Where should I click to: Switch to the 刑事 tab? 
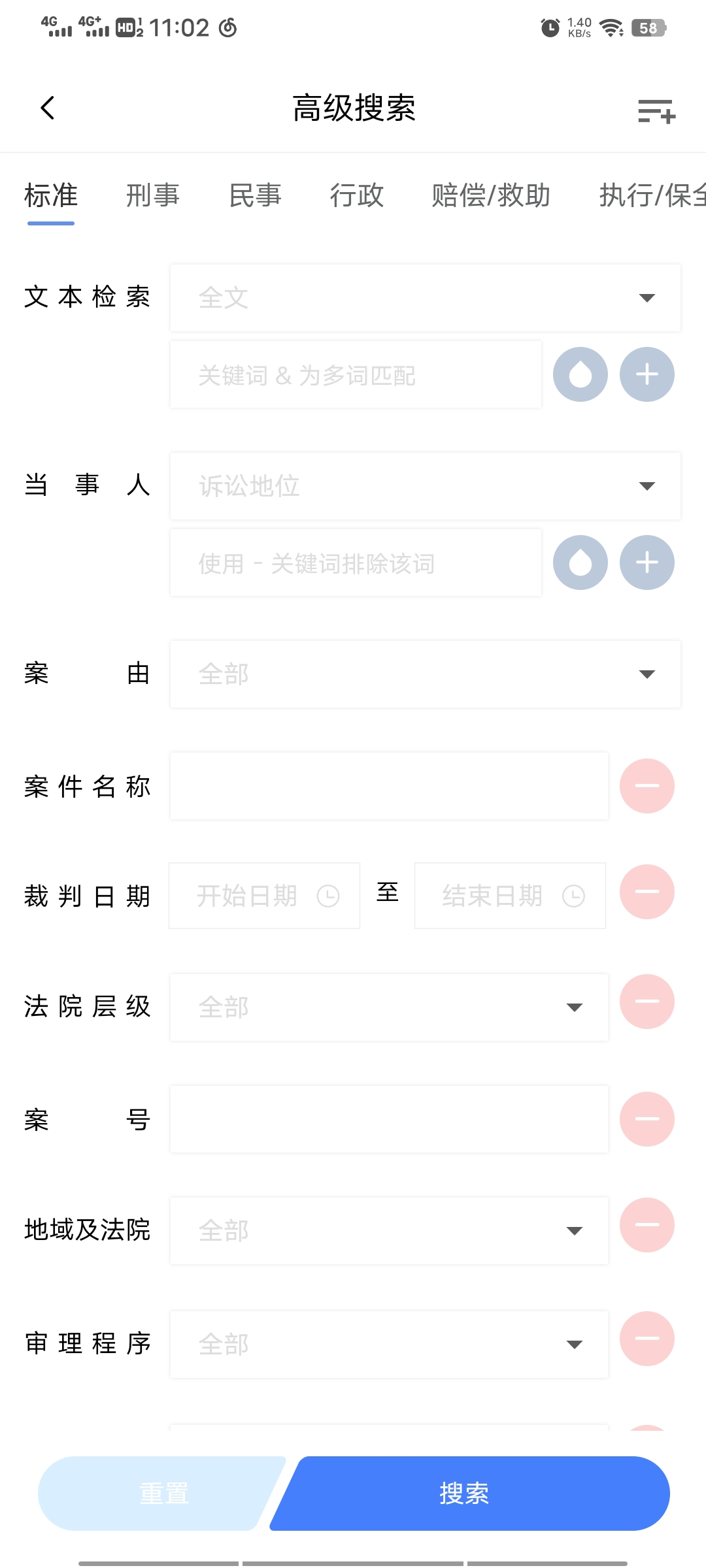(x=152, y=195)
